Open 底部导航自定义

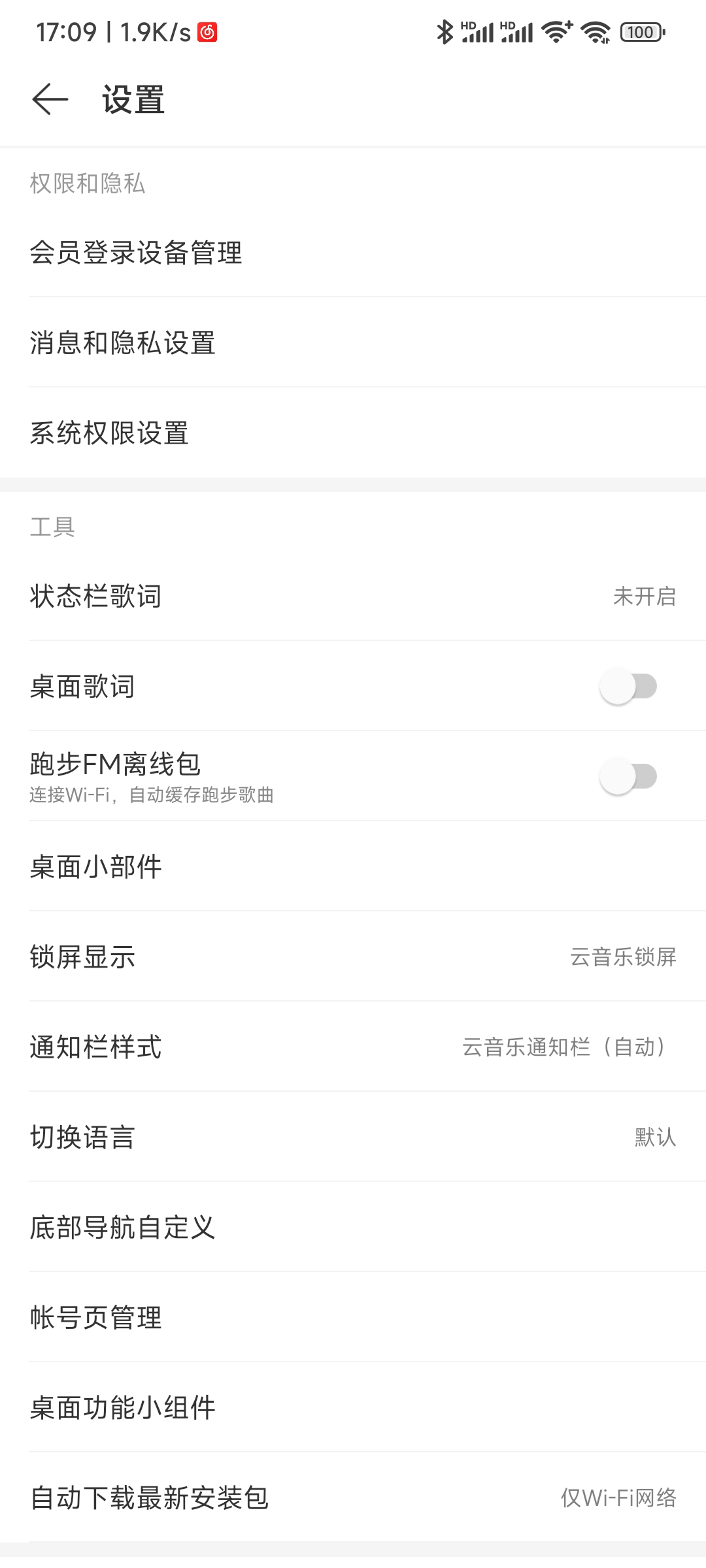353,1227
